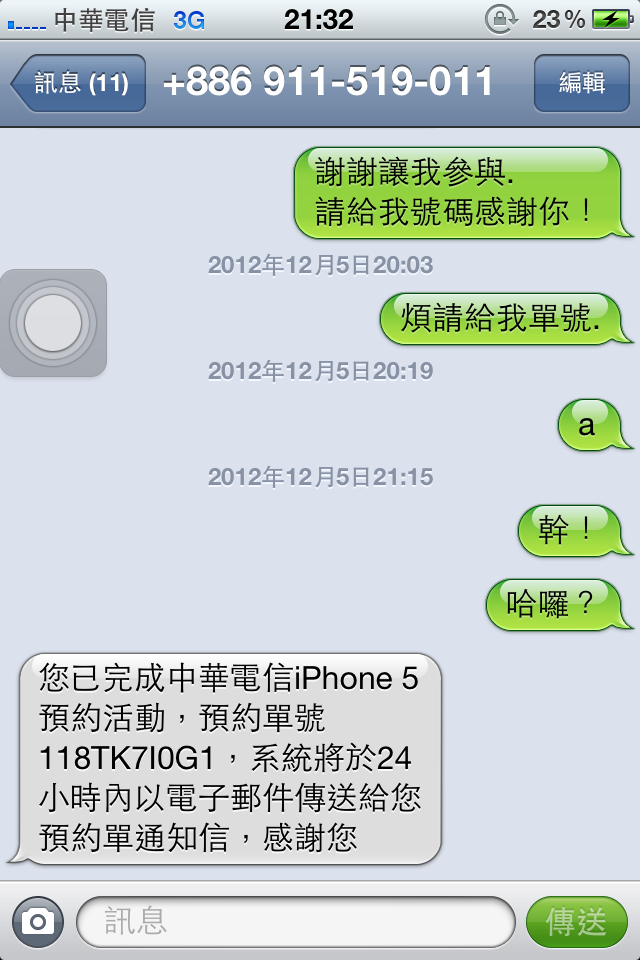This screenshot has height=960, width=640.
Task: Open the camera attachment icon
Action: (37, 921)
